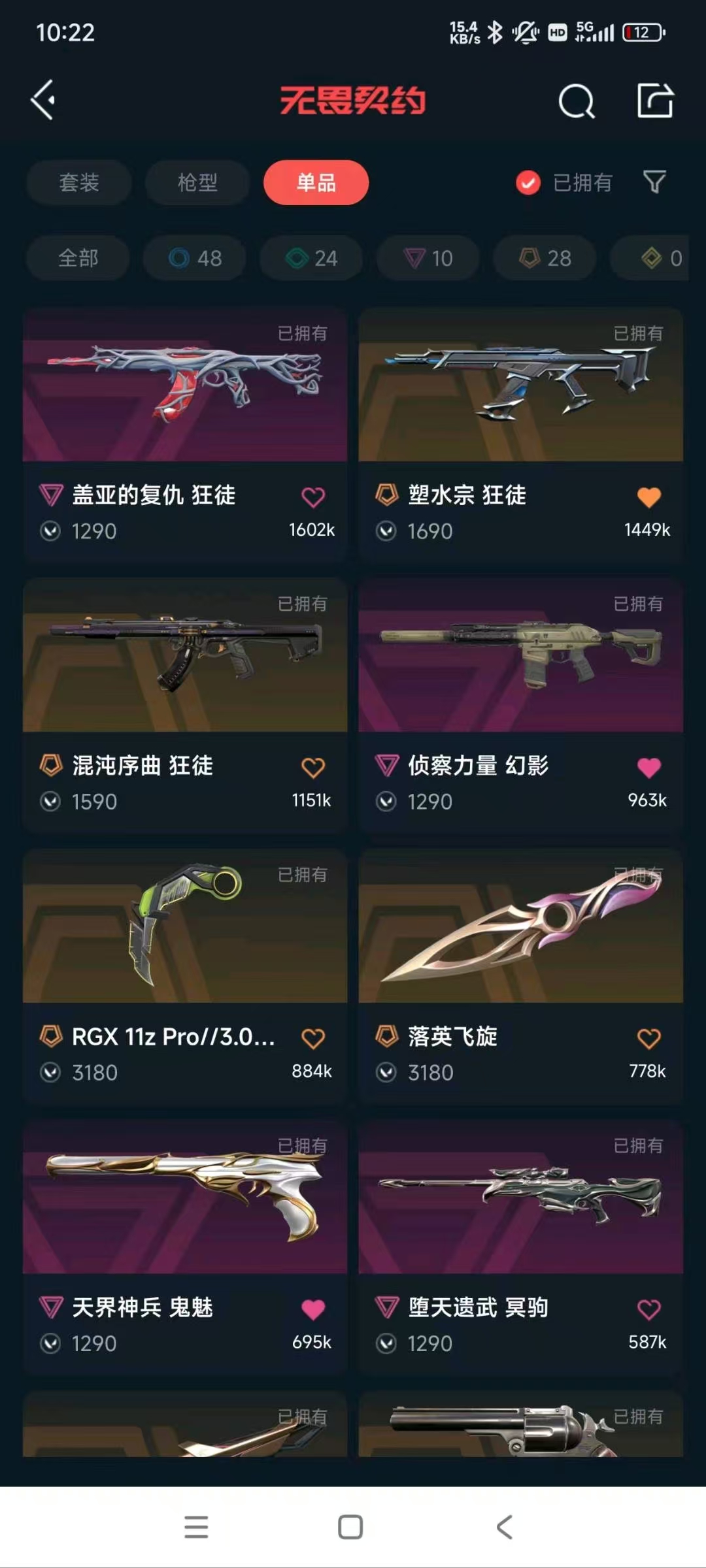
Task: Filter by the chip showing 48
Action: 195,258
